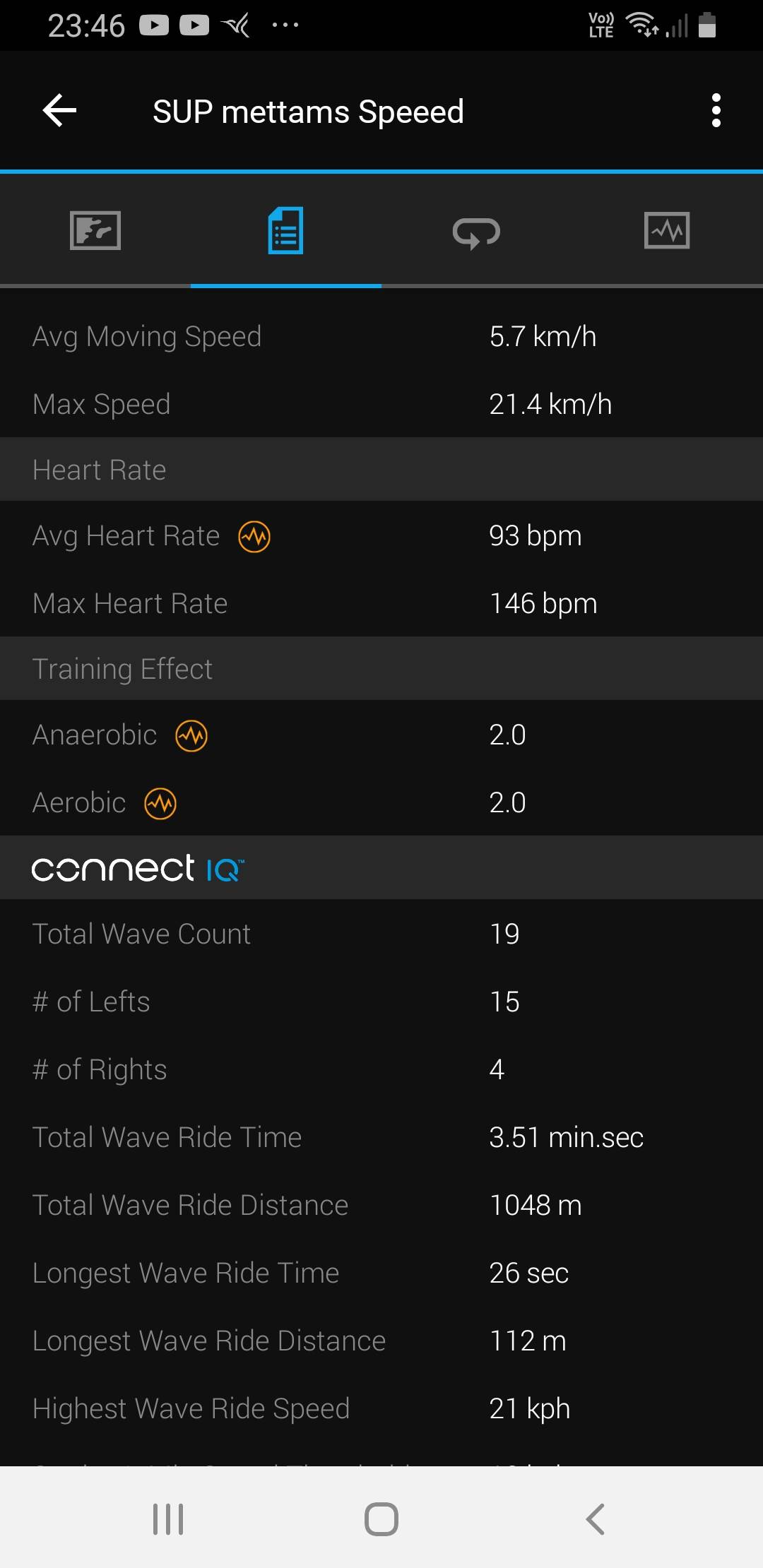Open the three-dot overflow menu

coord(716,111)
